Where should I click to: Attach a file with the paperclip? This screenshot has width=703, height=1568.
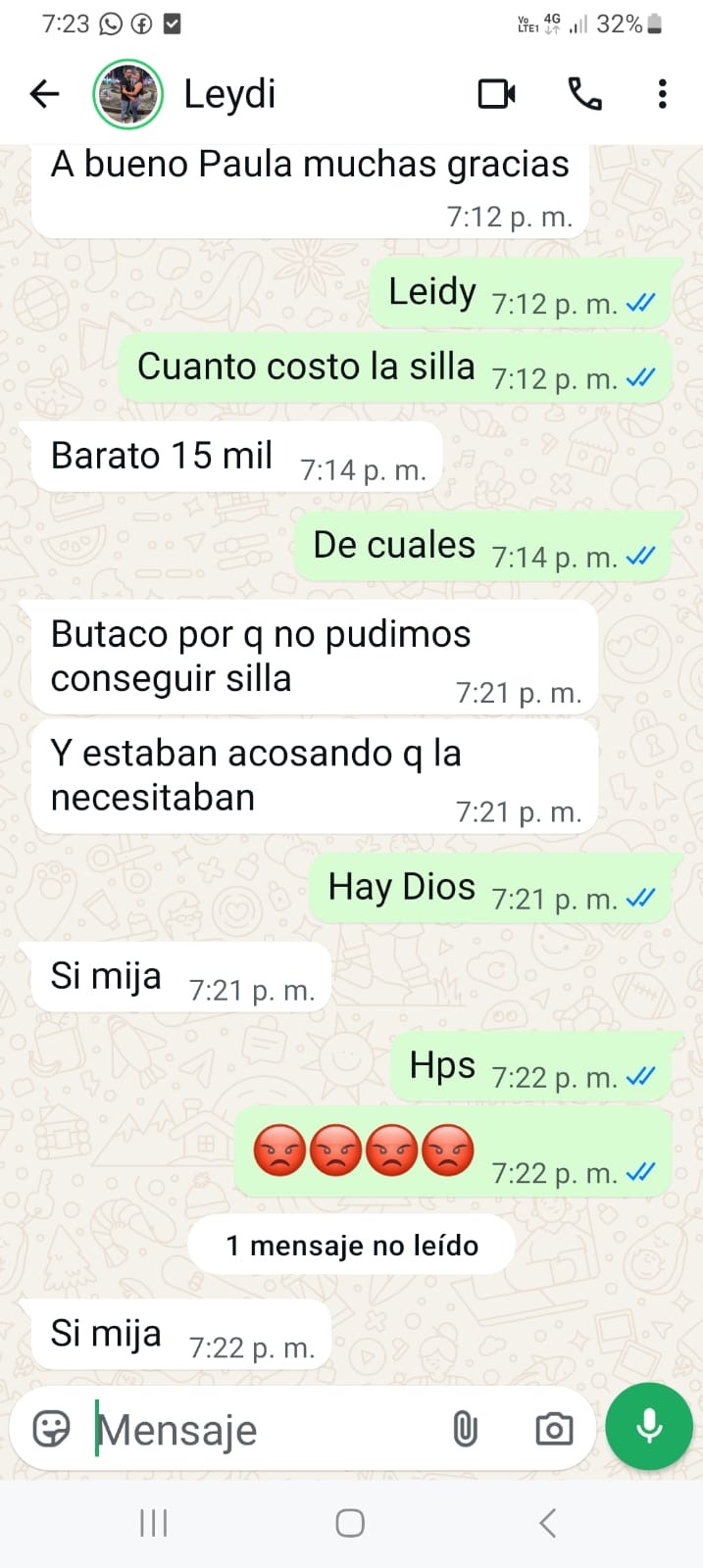click(465, 1430)
